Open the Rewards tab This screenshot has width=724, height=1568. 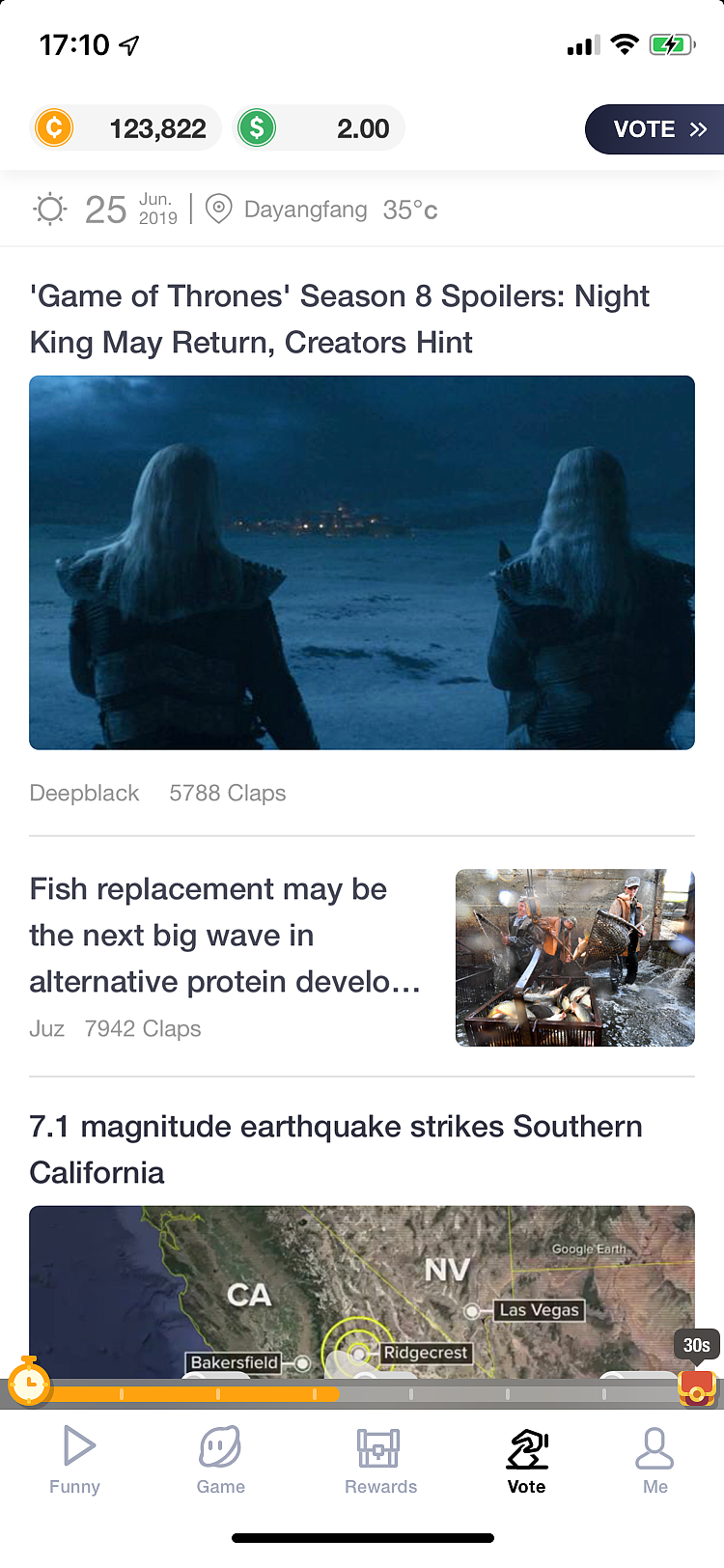[x=380, y=1460]
